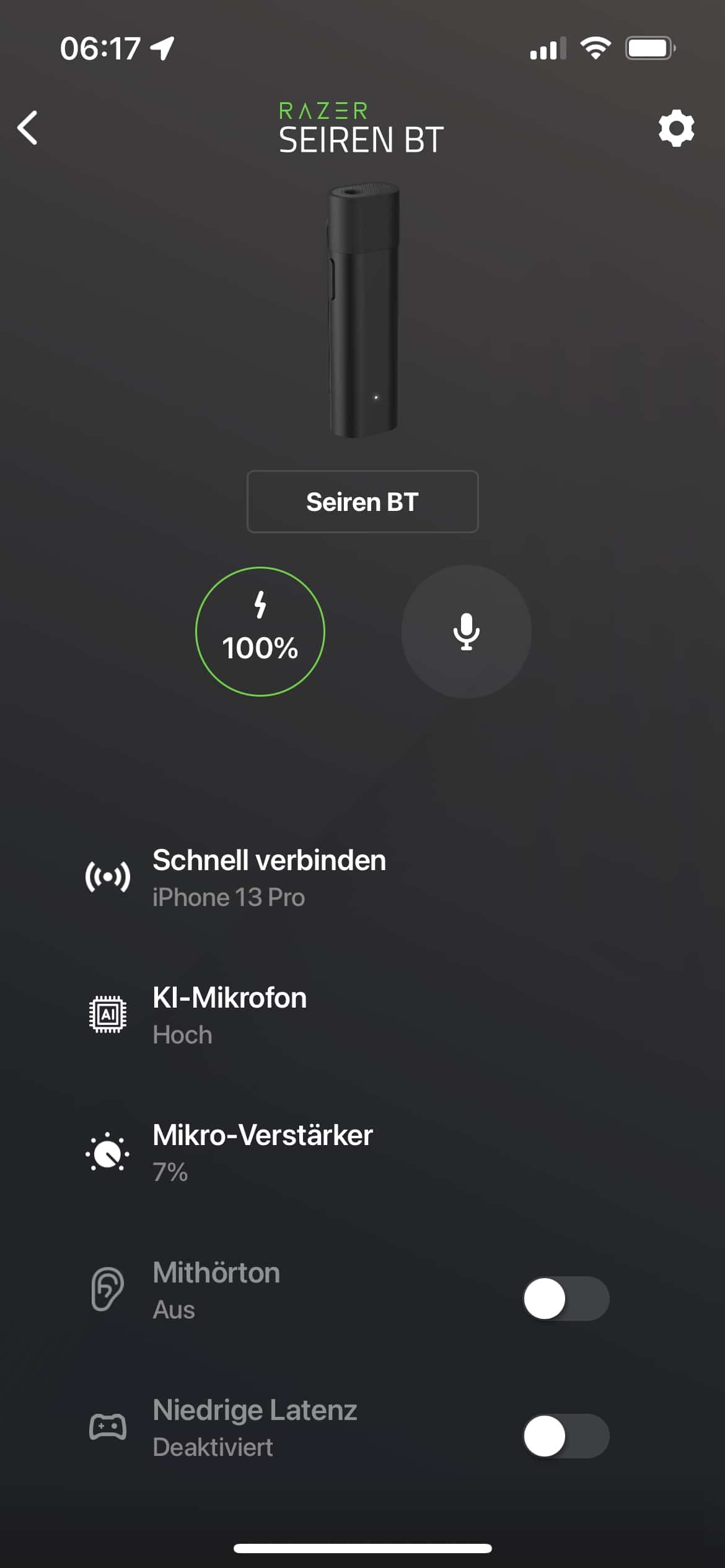Enable the Niedrige Latenz switch
Image resolution: width=725 pixels, height=1568 pixels.
click(565, 1436)
